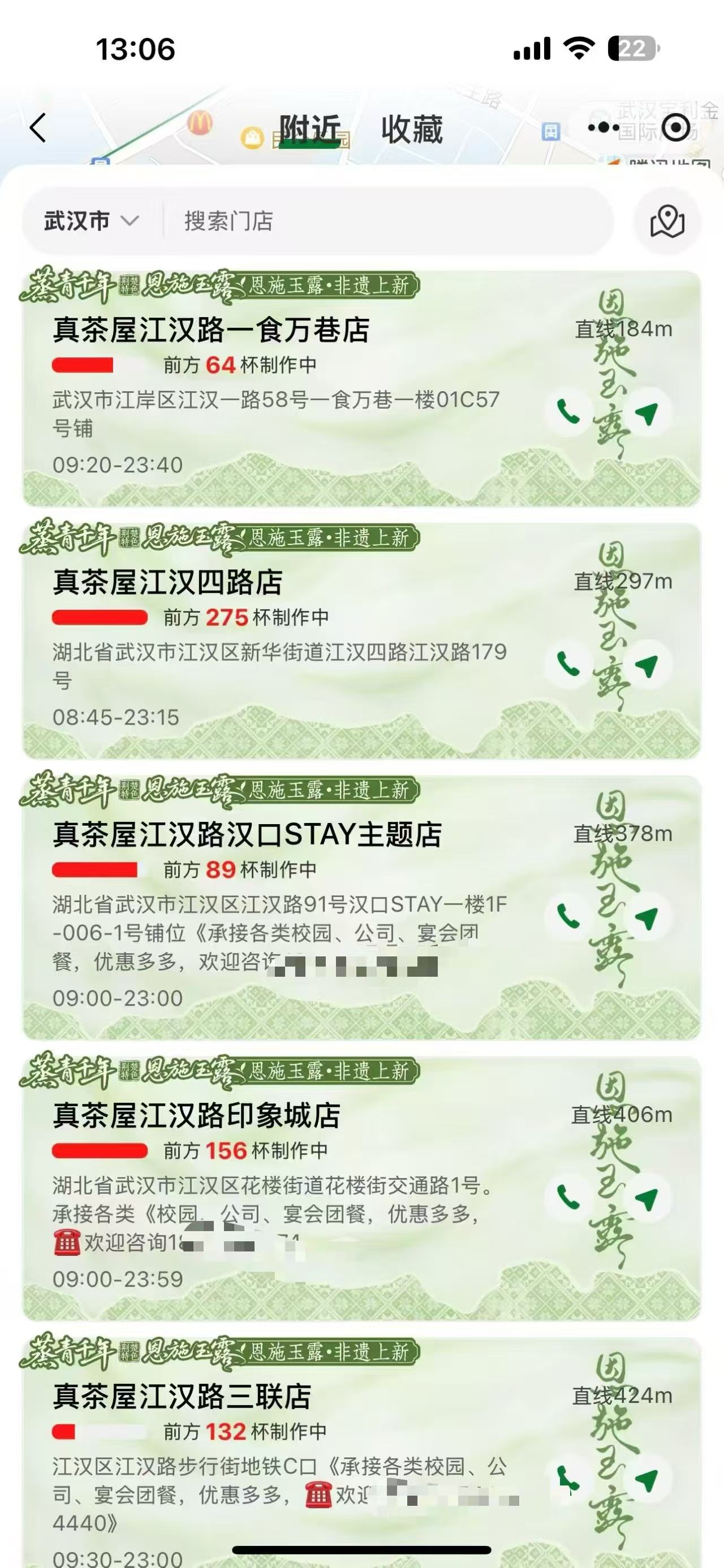Close the mini program via circle button

pyautogui.click(x=676, y=128)
